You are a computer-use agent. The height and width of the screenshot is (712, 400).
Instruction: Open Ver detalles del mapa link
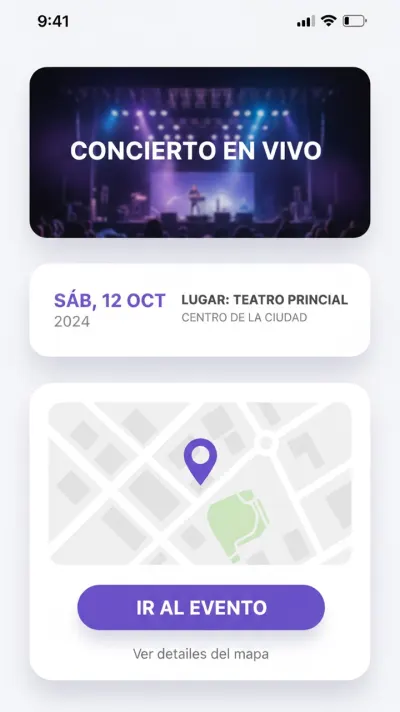[201, 654]
